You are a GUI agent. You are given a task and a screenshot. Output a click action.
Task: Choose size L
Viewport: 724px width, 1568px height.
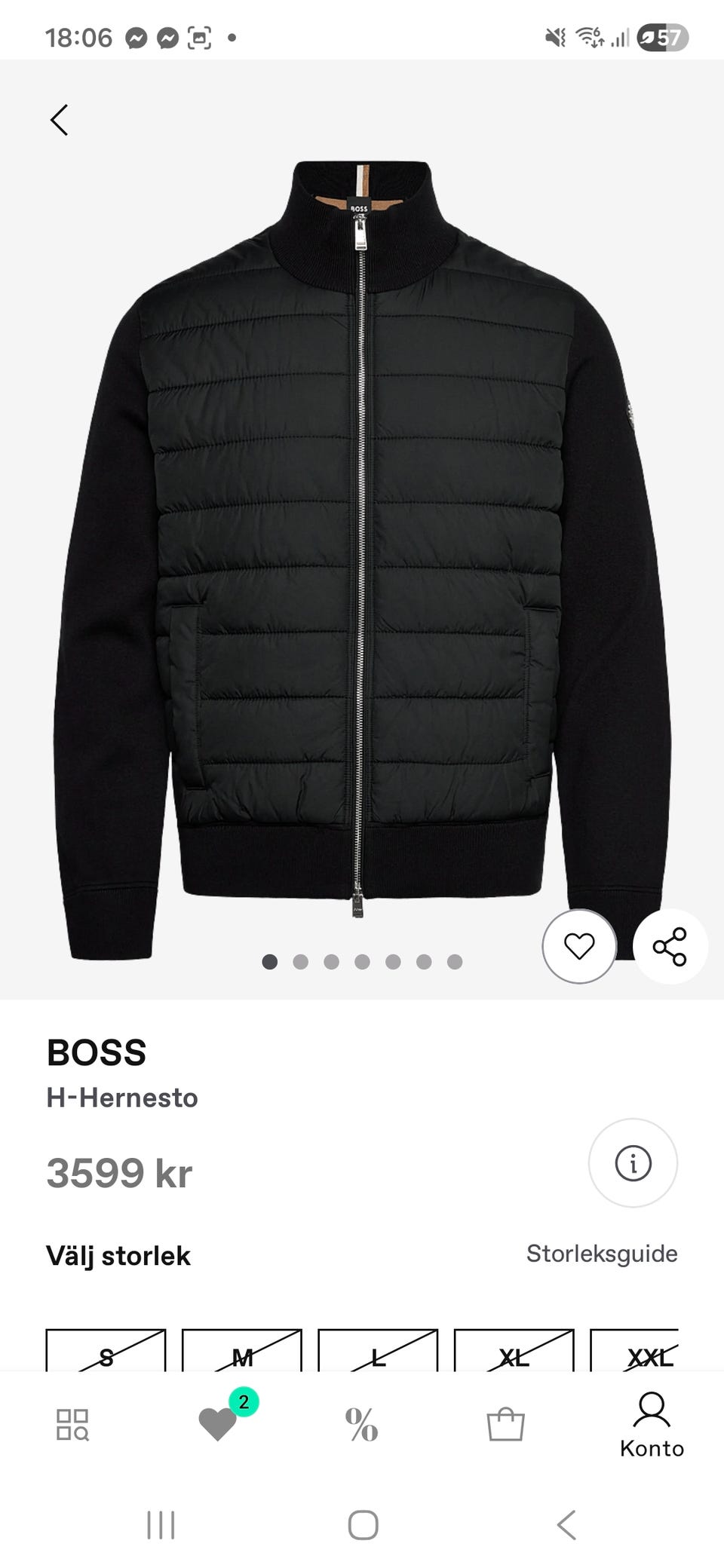378,1352
